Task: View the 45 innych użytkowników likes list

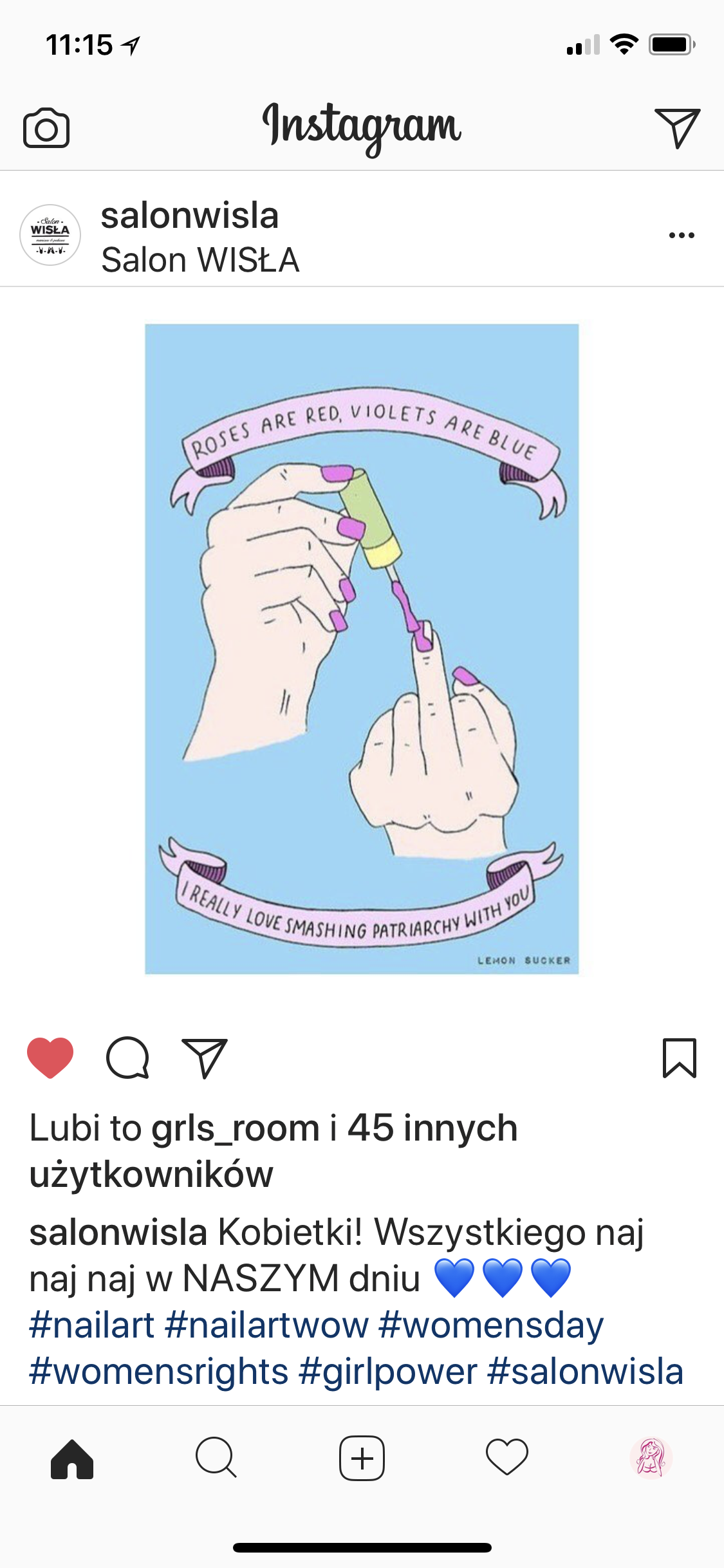Action: tap(274, 1151)
